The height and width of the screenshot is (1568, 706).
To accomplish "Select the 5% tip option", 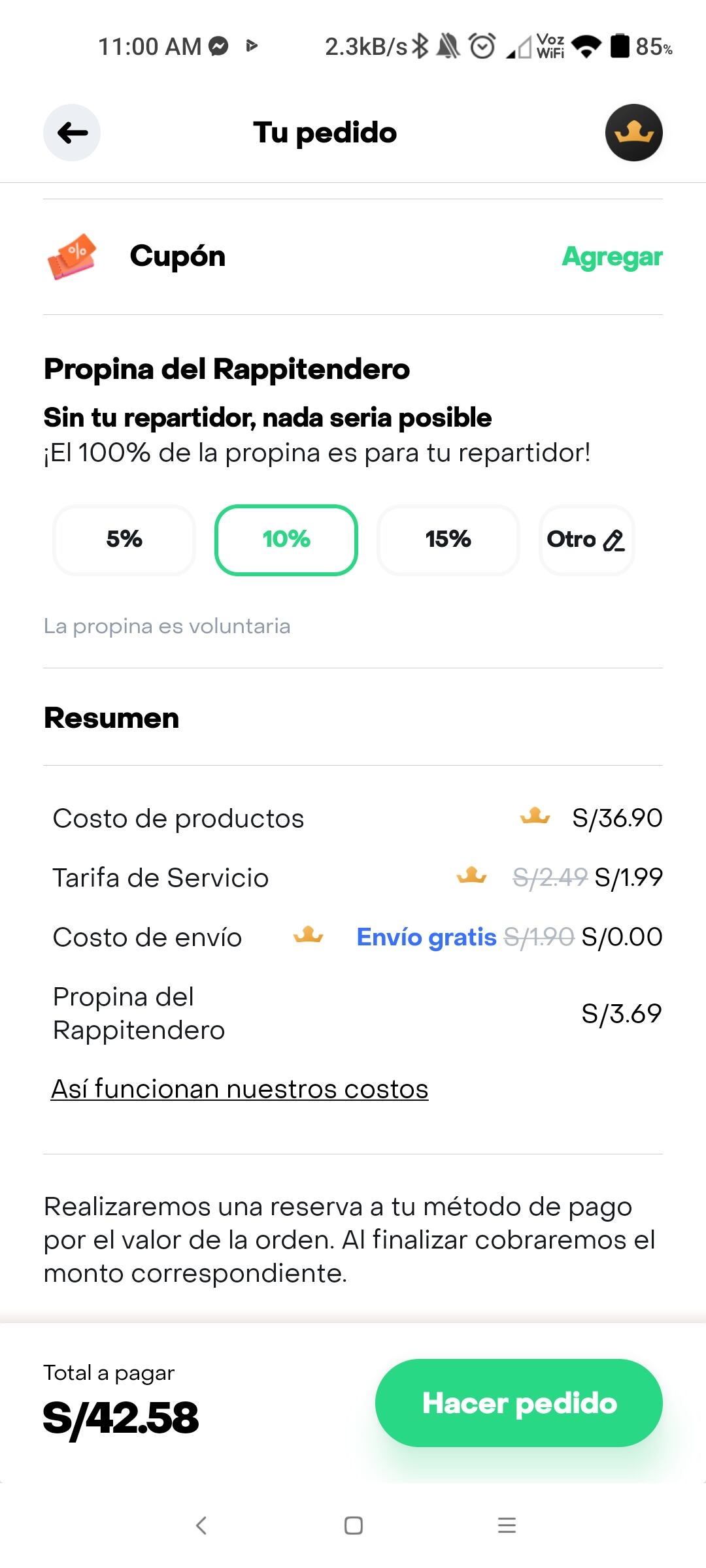I will tap(124, 540).
